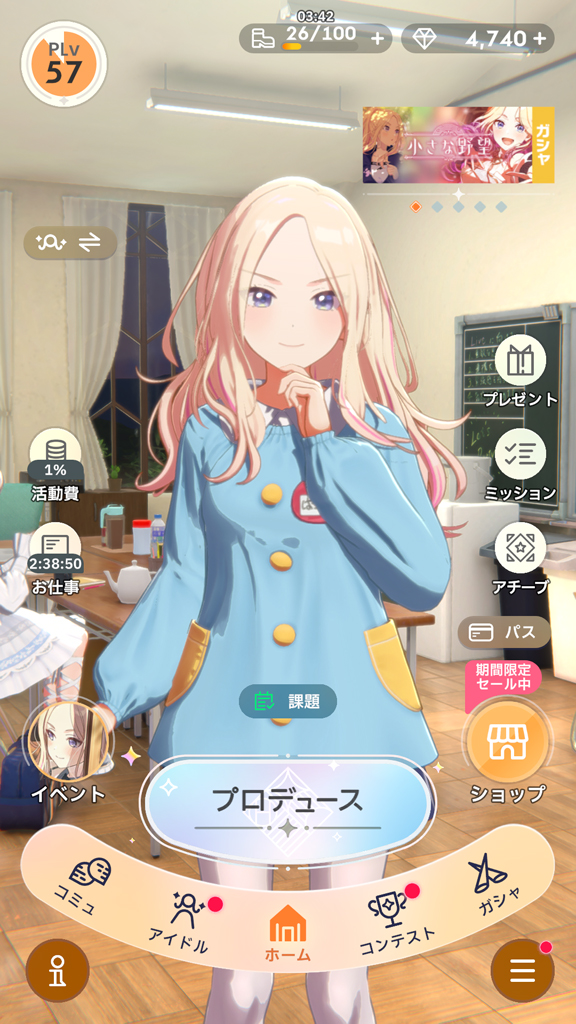Open the hamburger menu
Viewport: 576px width, 1024px height.
522,971
